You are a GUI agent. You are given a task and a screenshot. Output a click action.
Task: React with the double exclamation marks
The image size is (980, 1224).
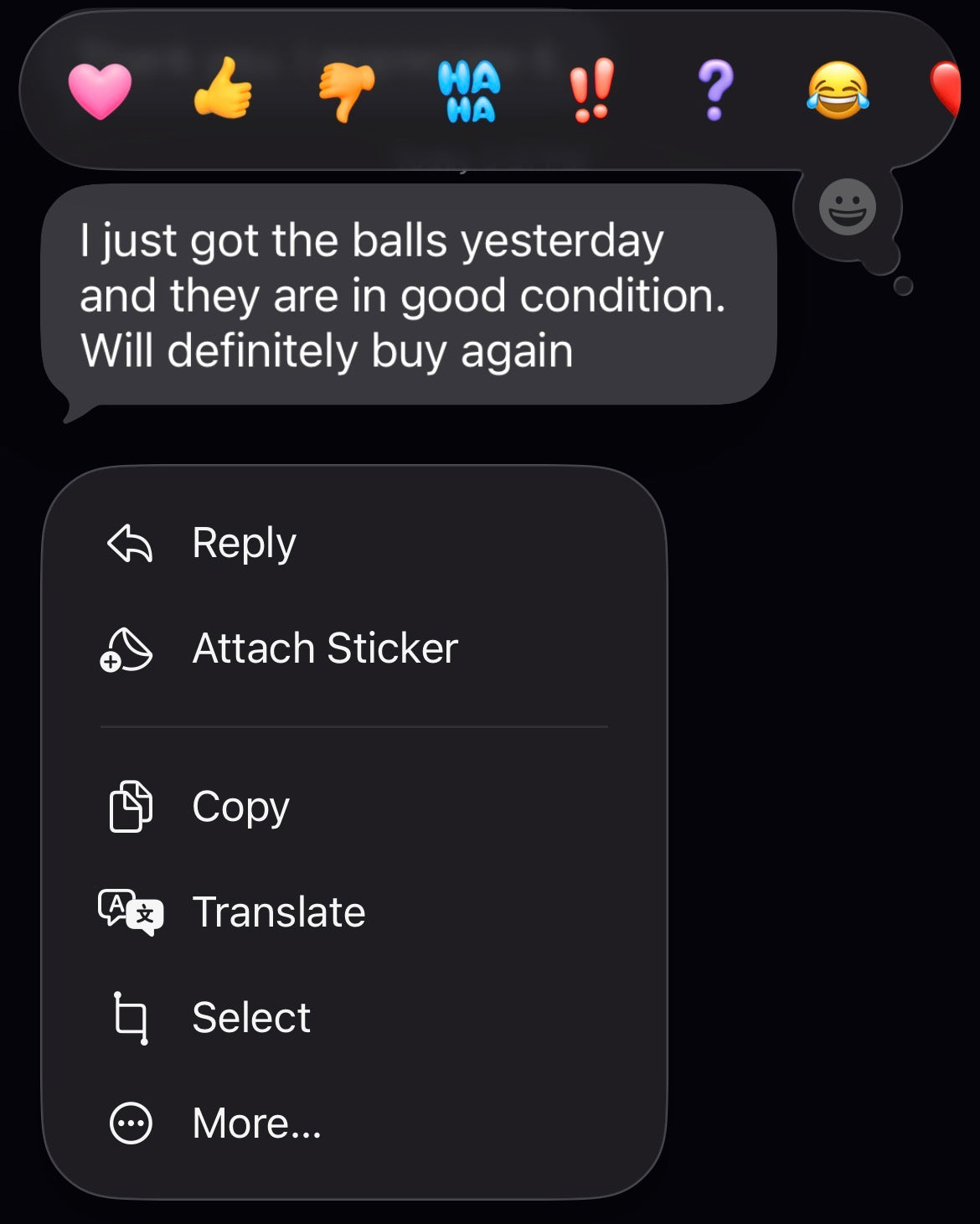tap(591, 90)
